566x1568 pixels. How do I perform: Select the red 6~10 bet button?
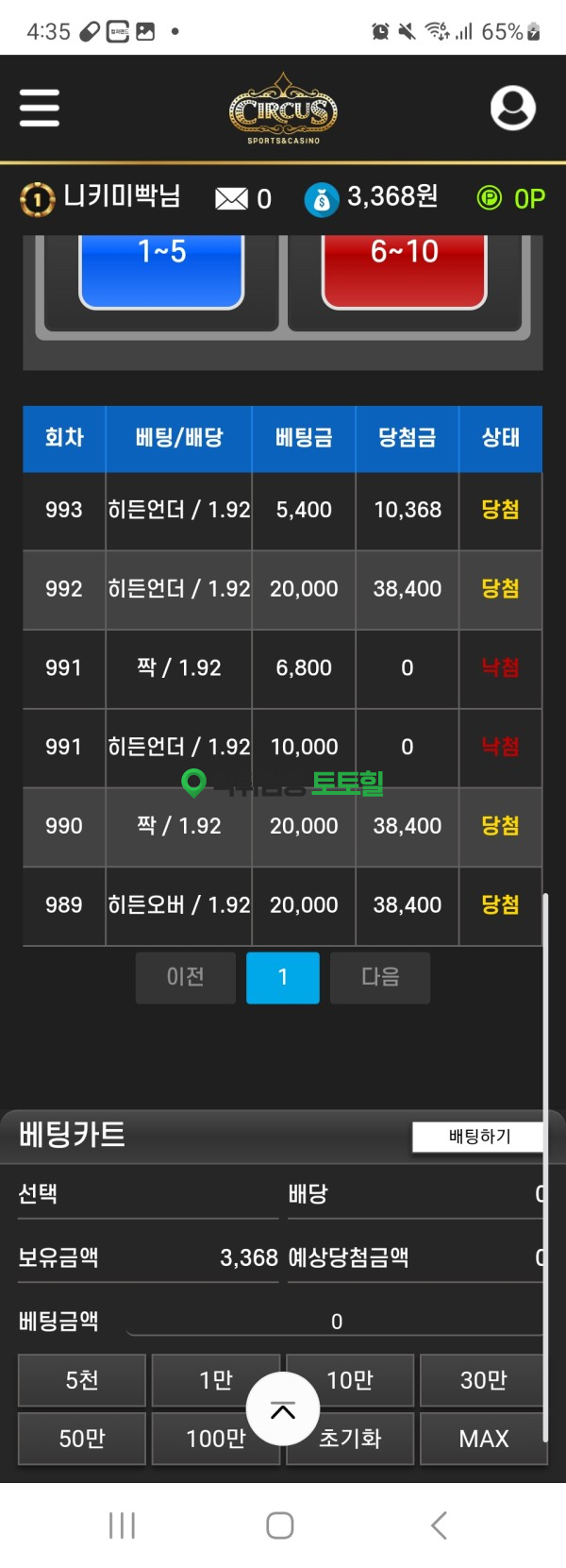(x=405, y=267)
